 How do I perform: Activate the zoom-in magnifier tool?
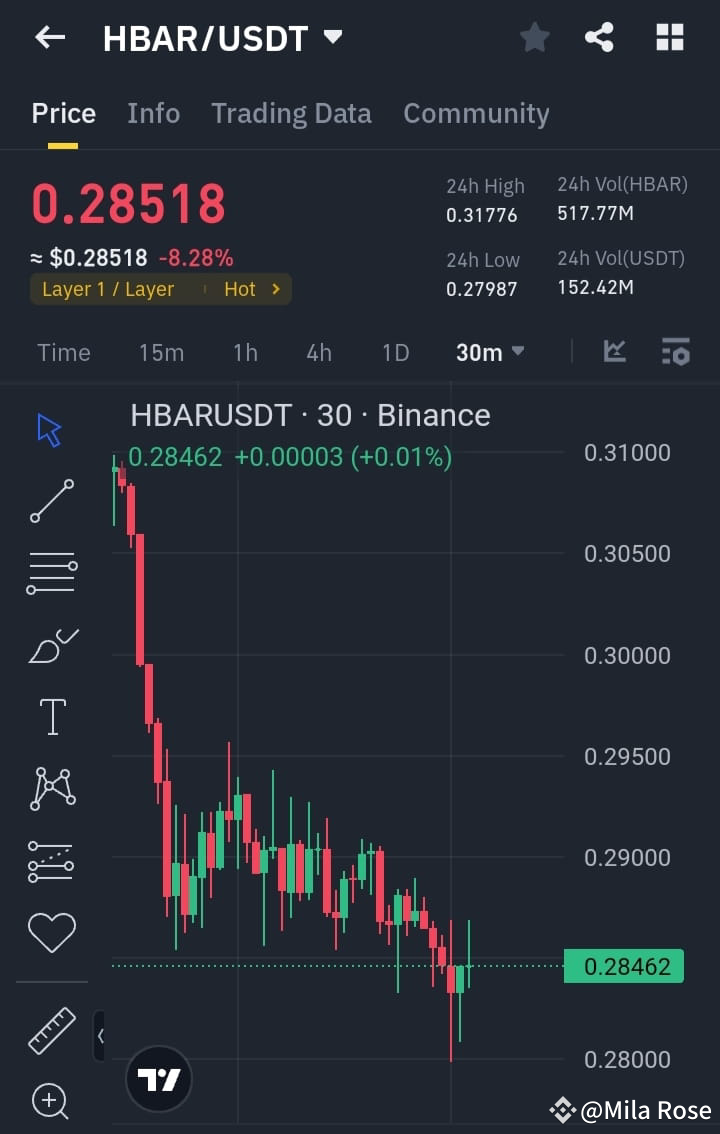point(51,1101)
